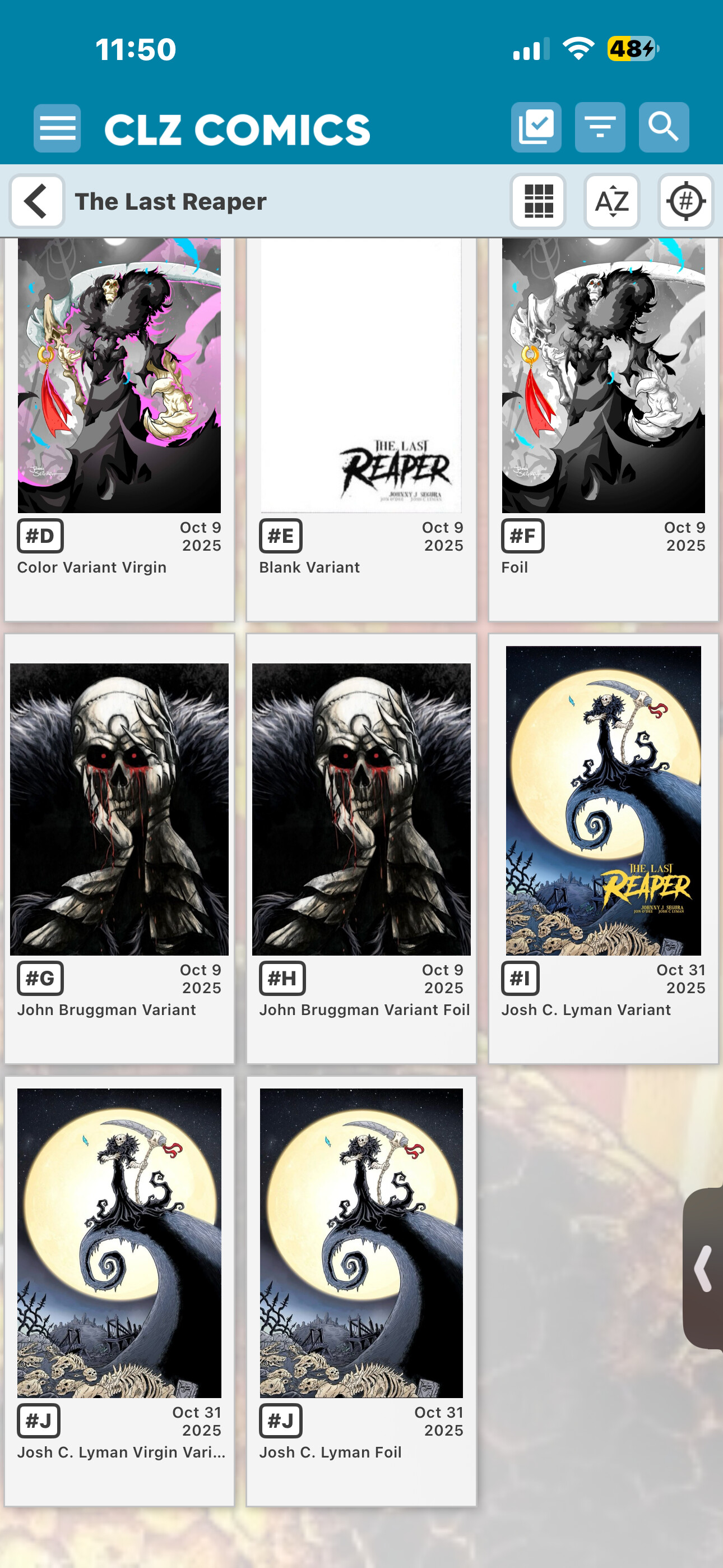Open the filter options
Viewport: 723px width, 1568px height.
(600, 127)
